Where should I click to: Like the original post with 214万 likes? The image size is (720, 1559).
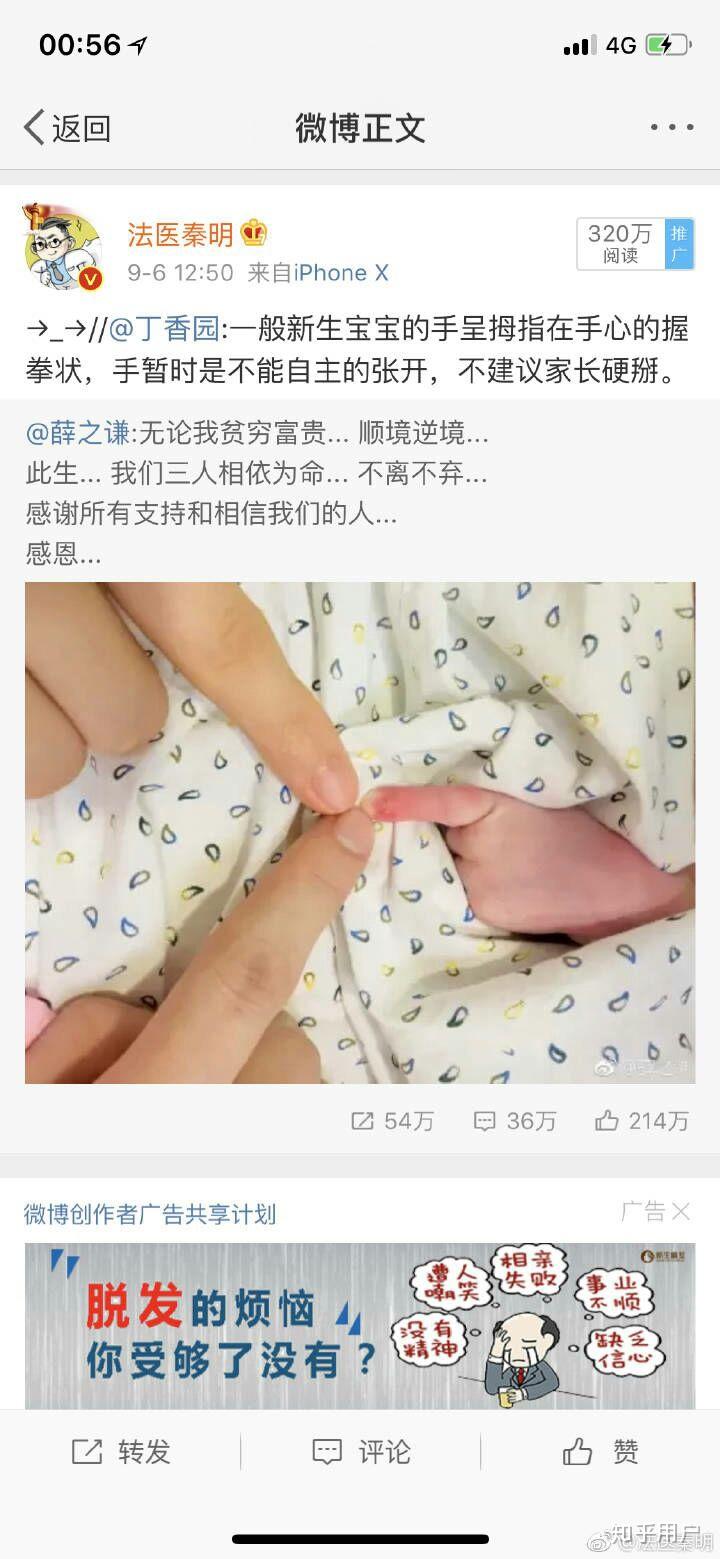click(642, 1121)
